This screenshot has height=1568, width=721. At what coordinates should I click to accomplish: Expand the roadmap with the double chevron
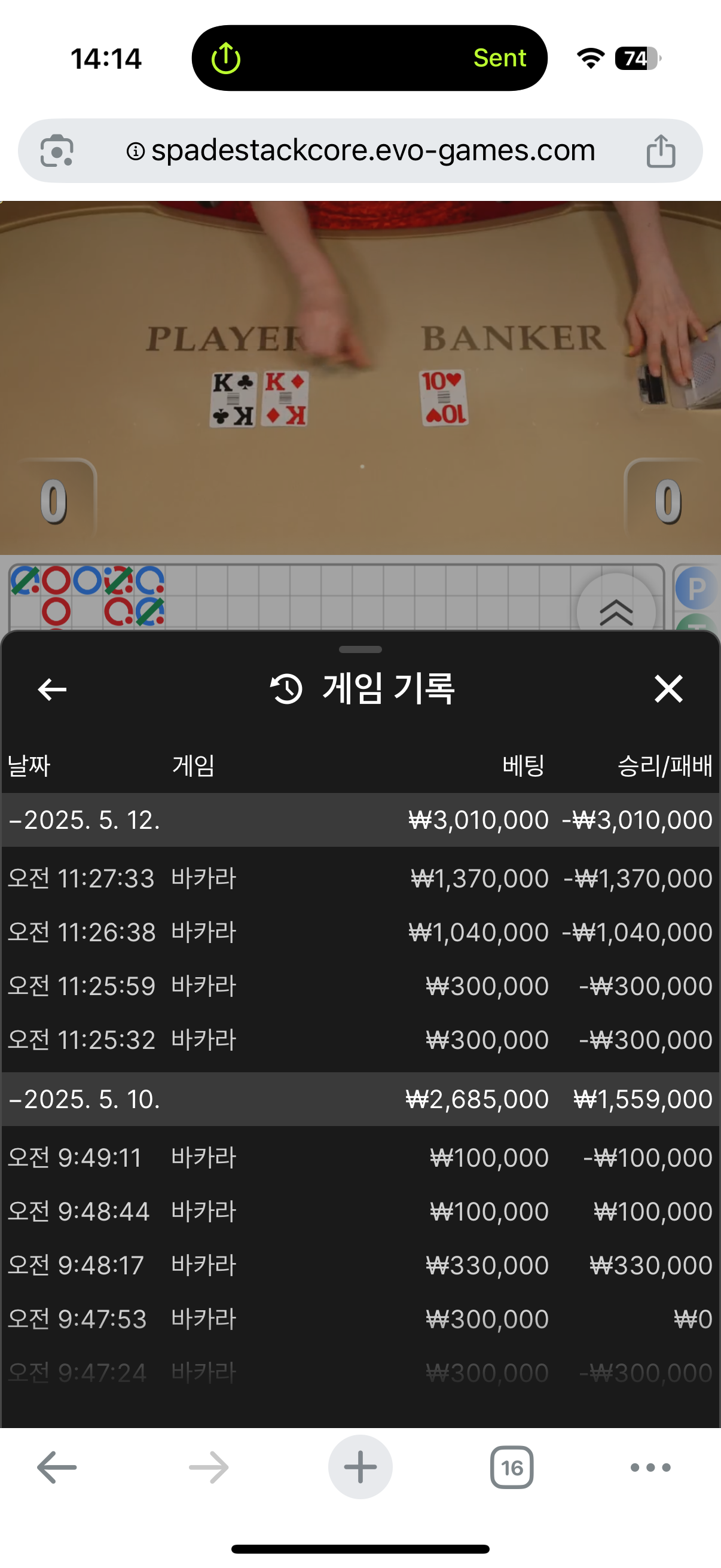pos(616,611)
